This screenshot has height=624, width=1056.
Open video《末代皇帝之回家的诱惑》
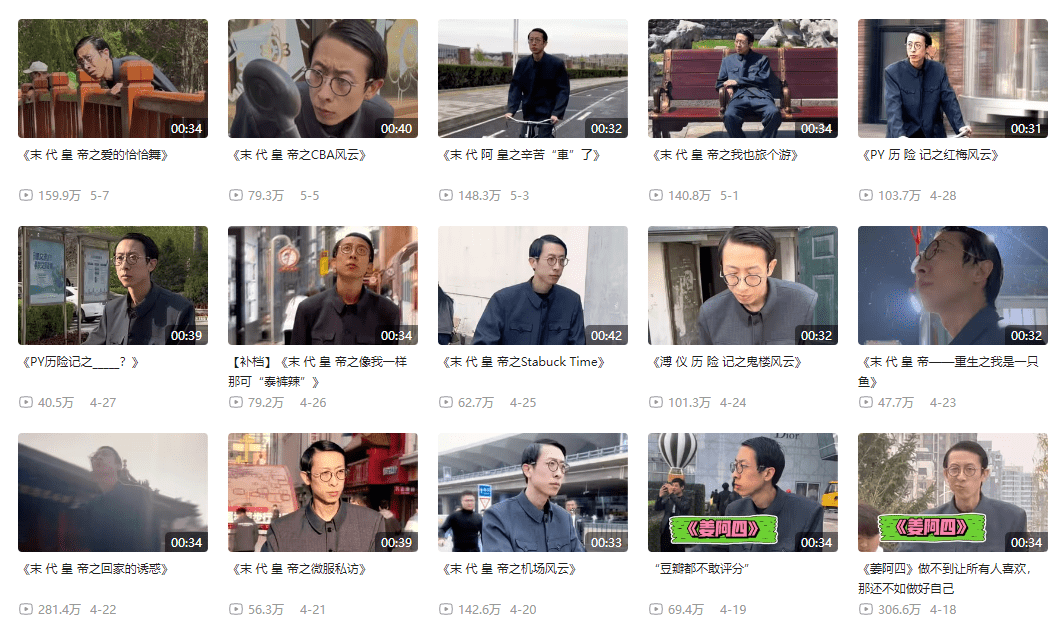113,492
